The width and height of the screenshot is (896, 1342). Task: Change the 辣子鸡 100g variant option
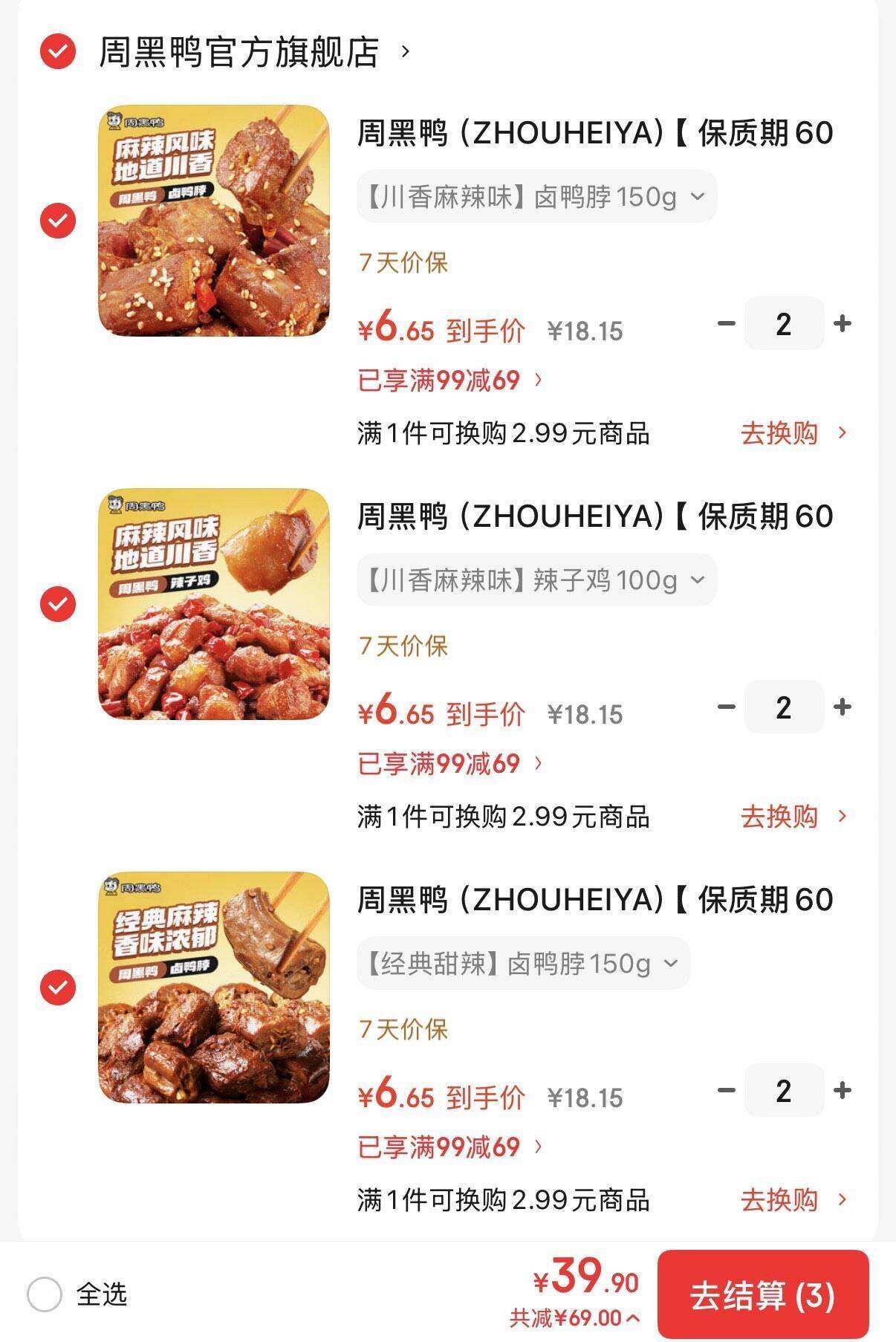[536, 580]
